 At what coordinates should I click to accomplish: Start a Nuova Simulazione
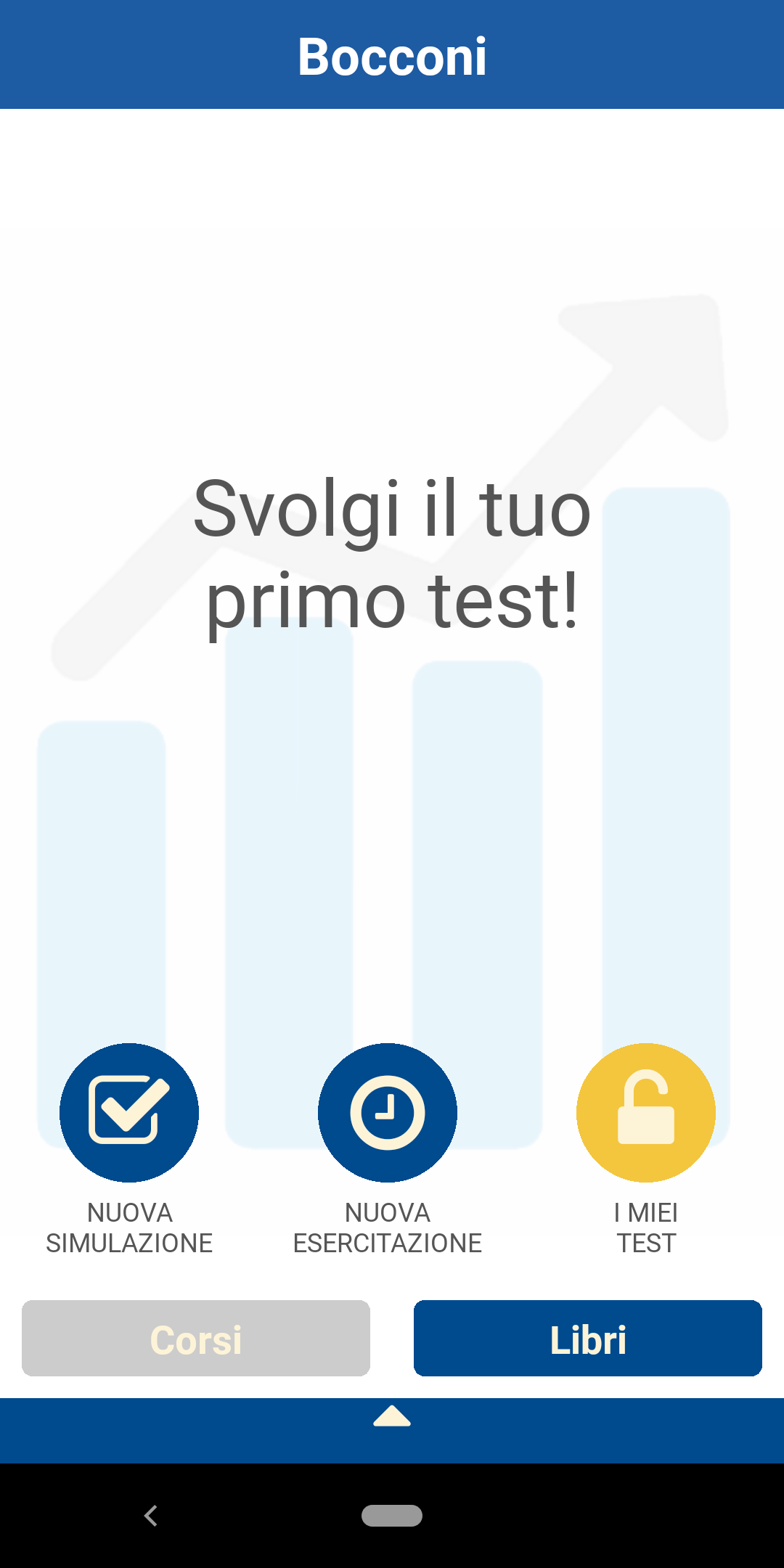tap(129, 1112)
